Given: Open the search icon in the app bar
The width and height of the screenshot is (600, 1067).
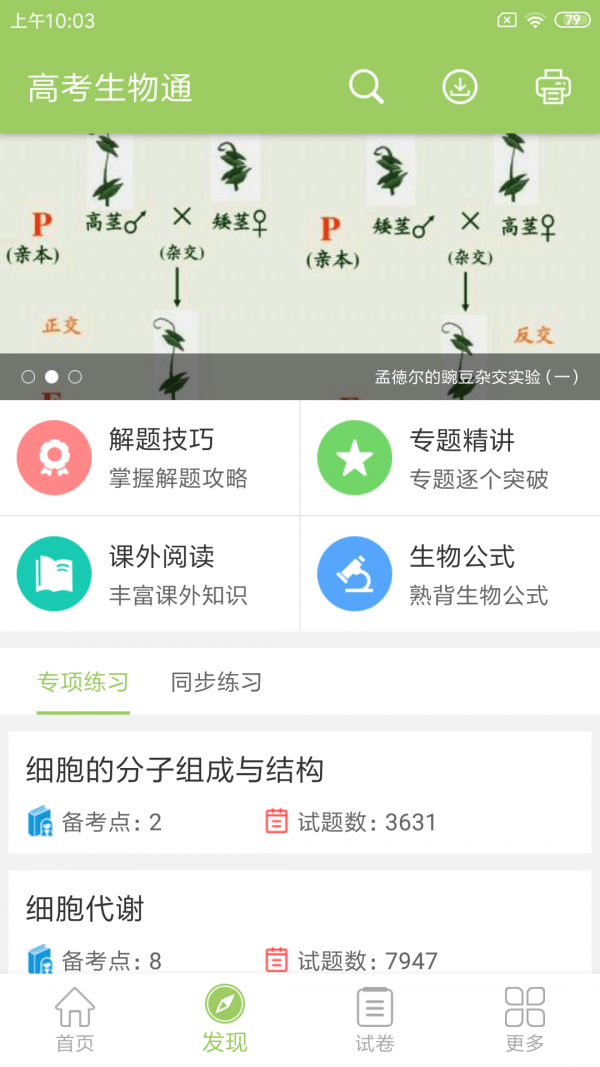Looking at the screenshot, I should point(366,87).
